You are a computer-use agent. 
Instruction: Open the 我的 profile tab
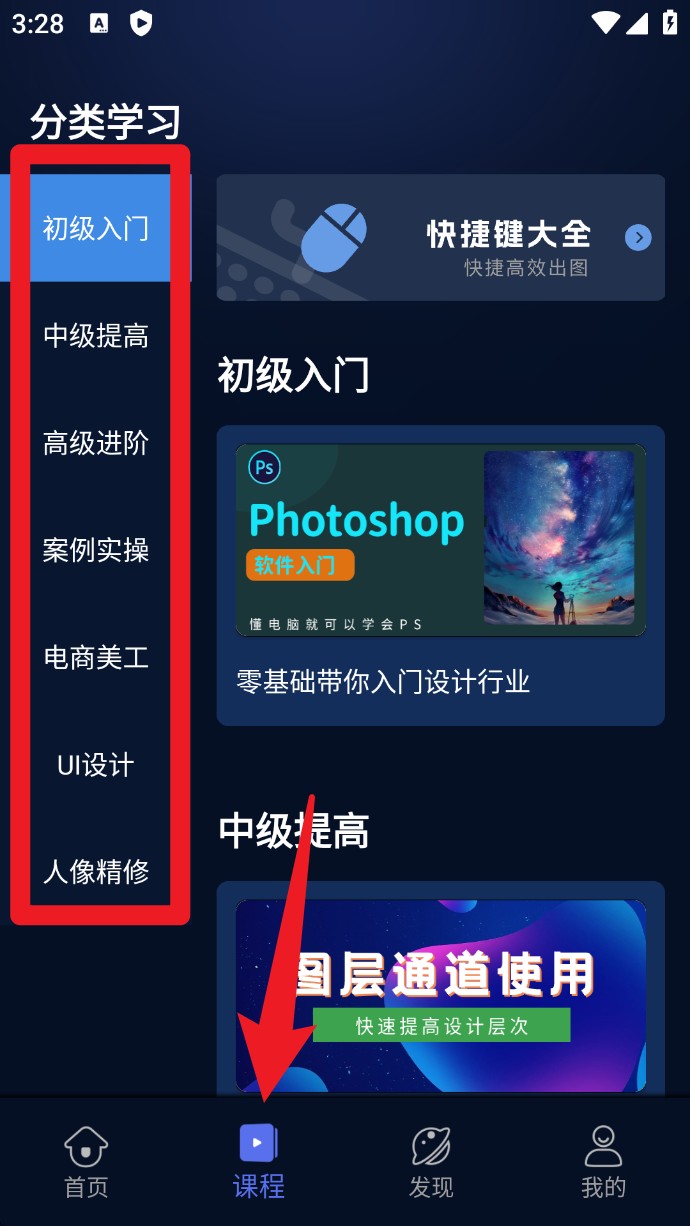point(603,1162)
